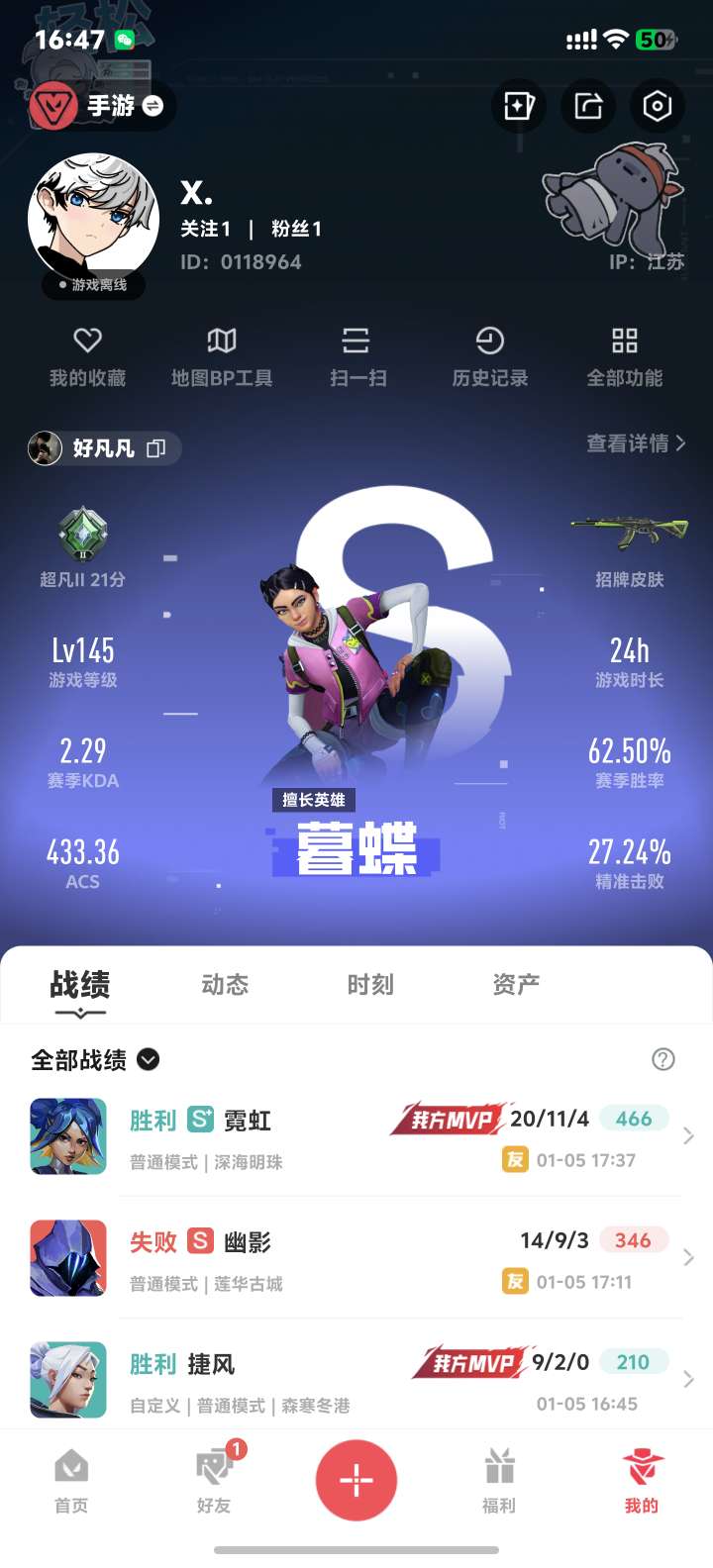Switch to the 资产 tab
Image resolution: width=713 pixels, height=1568 pixels.
(516, 984)
